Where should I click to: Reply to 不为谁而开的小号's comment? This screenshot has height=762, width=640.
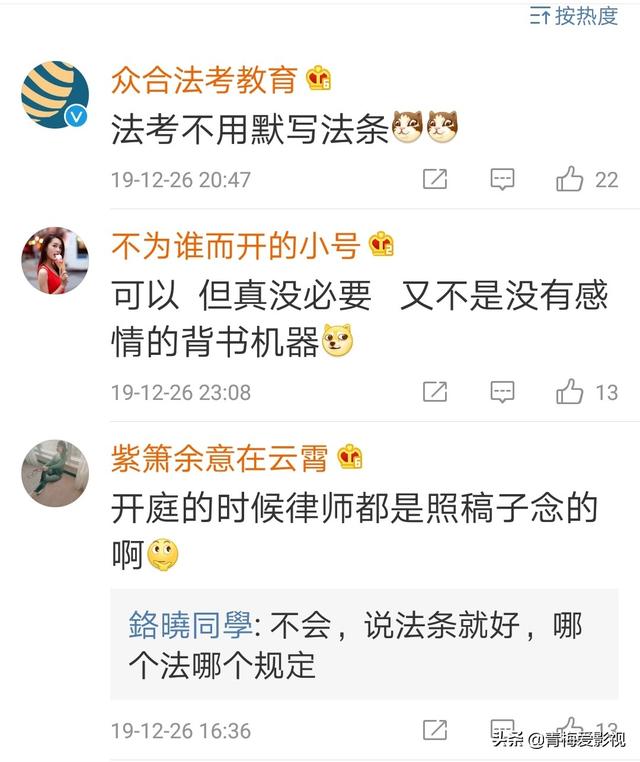(x=502, y=392)
